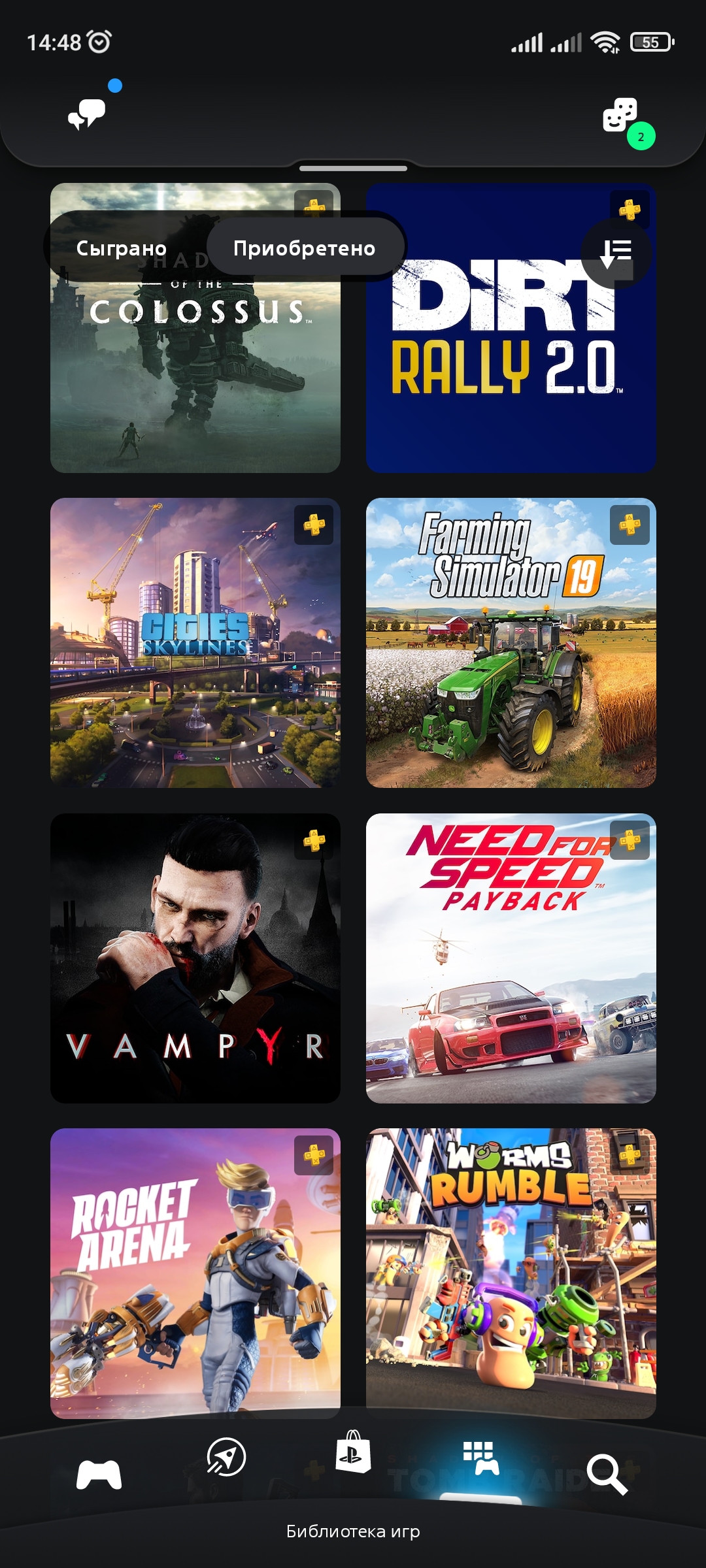Switch to the Сыграно tab
706x1568 pixels.
(x=122, y=248)
